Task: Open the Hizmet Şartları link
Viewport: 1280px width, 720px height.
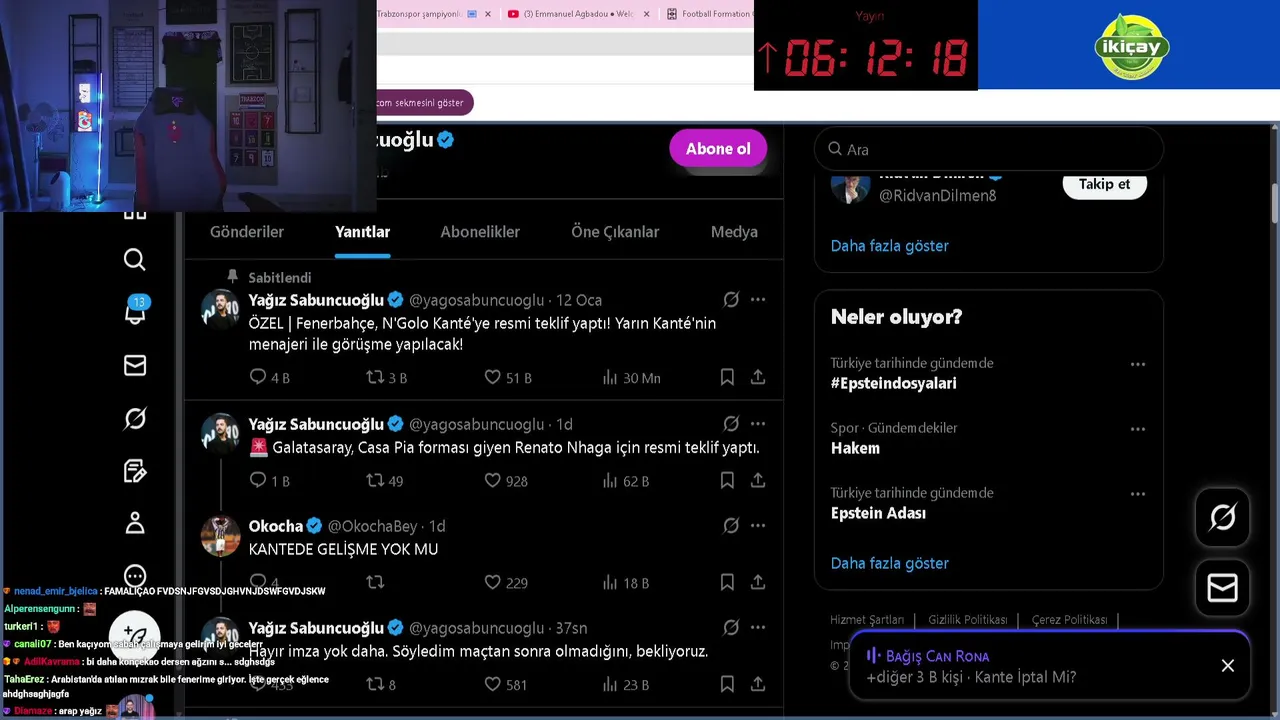Action: coord(866,620)
